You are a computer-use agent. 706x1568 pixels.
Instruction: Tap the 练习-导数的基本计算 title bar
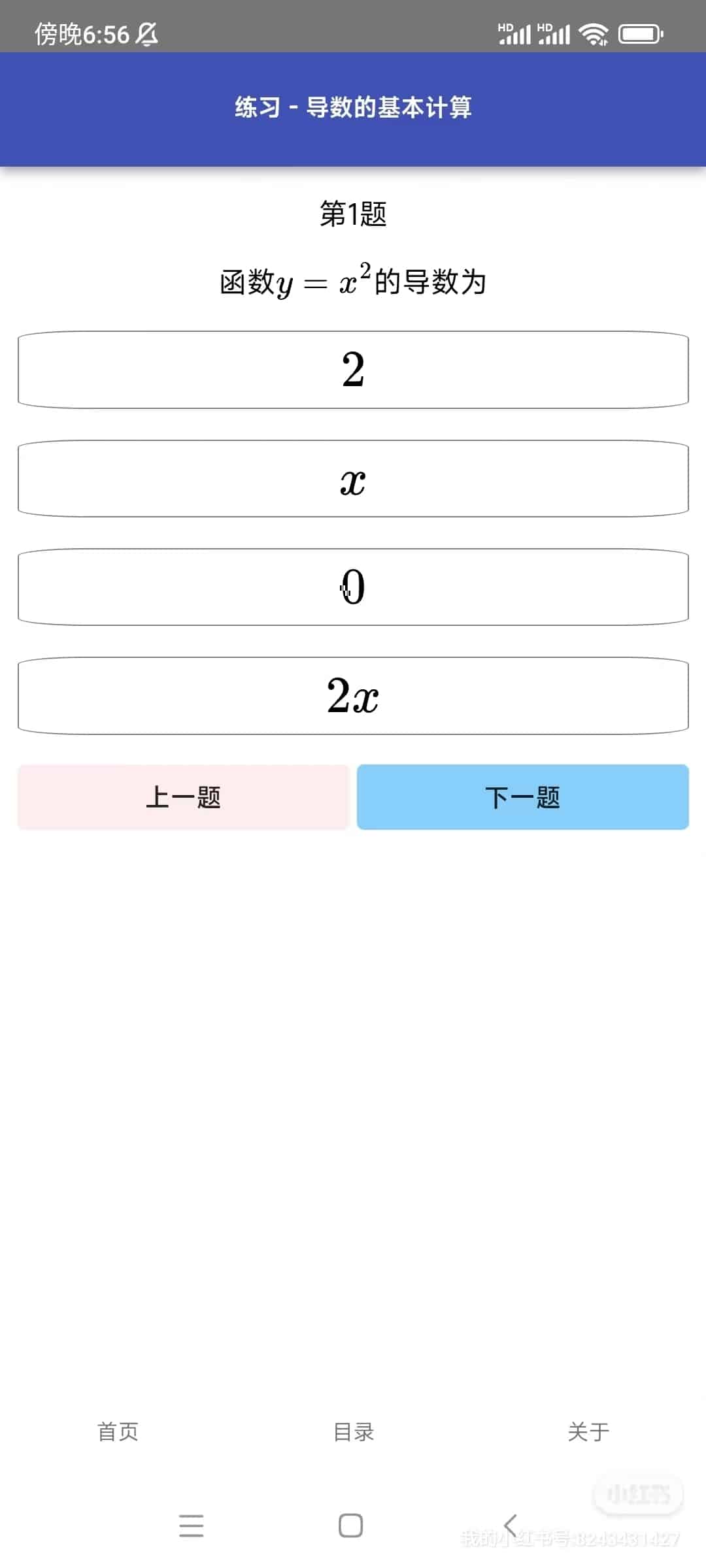(x=353, y=108)
